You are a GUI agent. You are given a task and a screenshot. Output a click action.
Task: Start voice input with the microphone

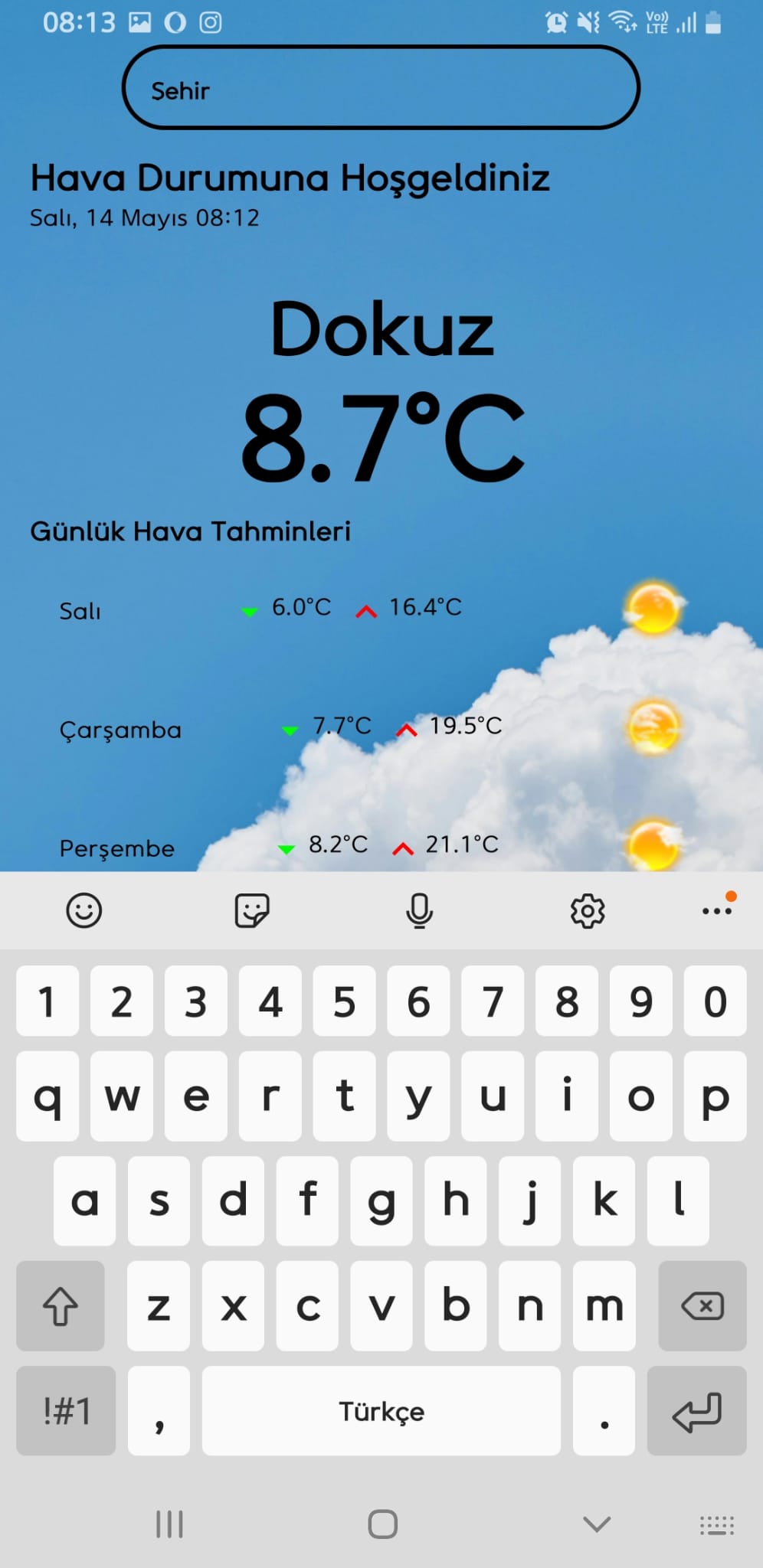tap(419, 911)
